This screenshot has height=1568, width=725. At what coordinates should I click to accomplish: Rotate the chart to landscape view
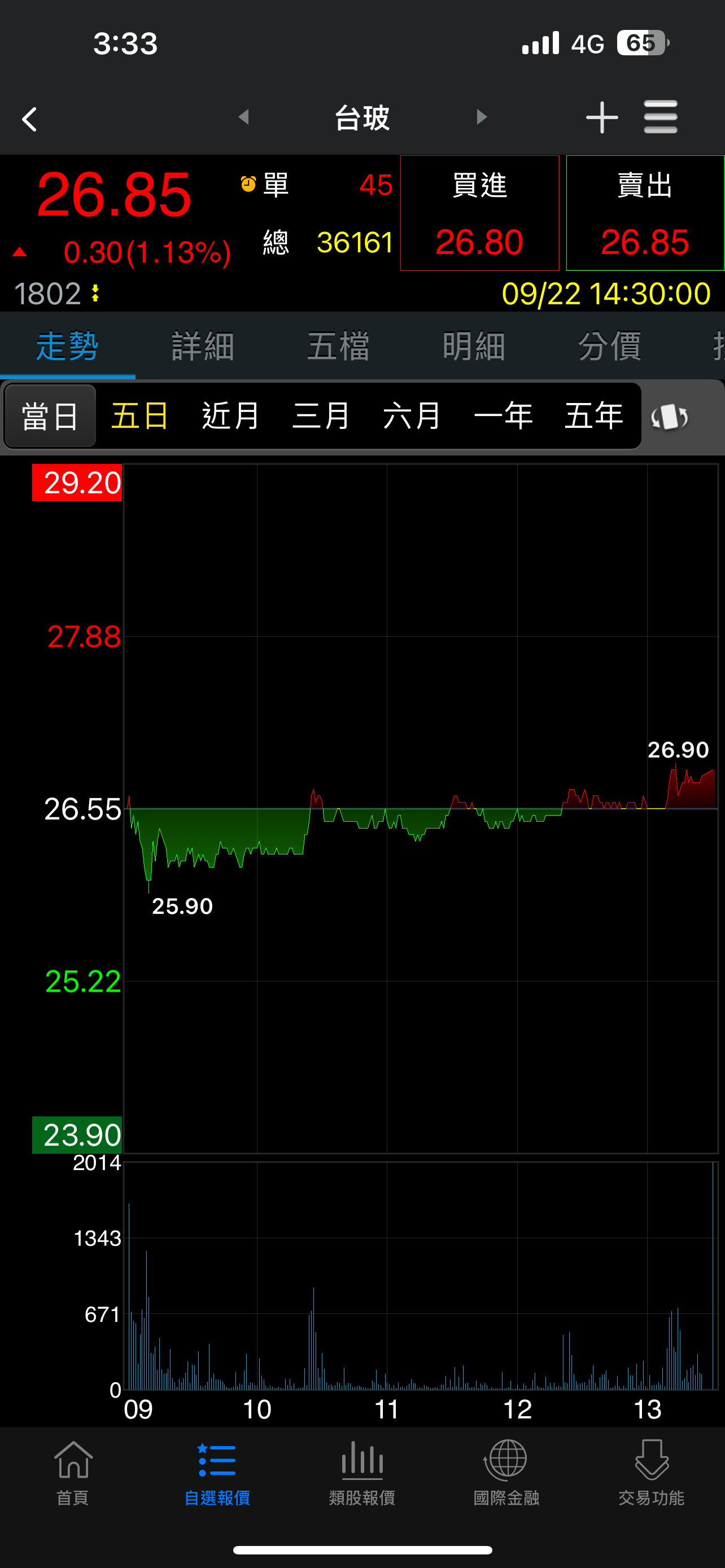click(670, 418)
